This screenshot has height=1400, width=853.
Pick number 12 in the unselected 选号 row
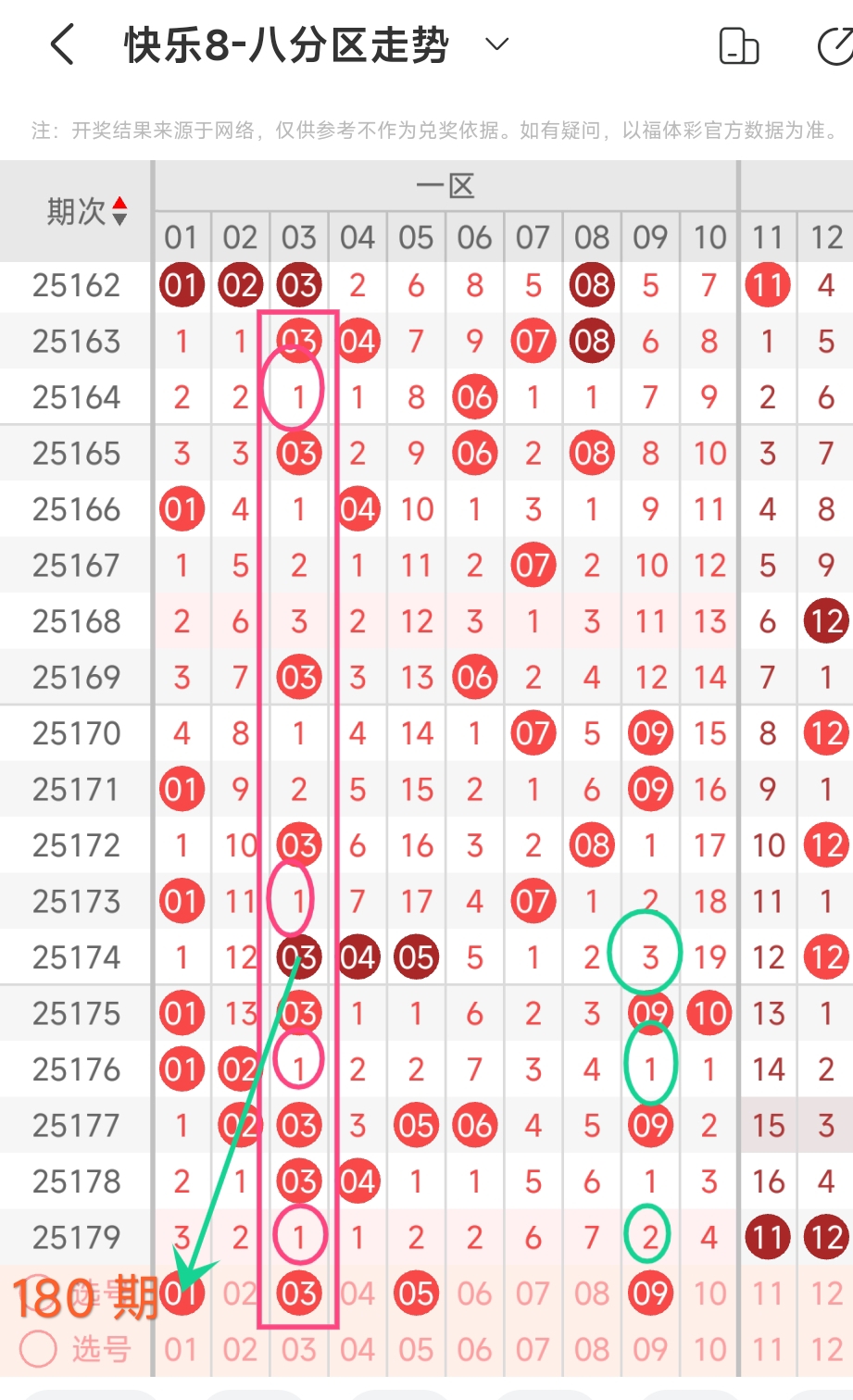[826, 1349]
